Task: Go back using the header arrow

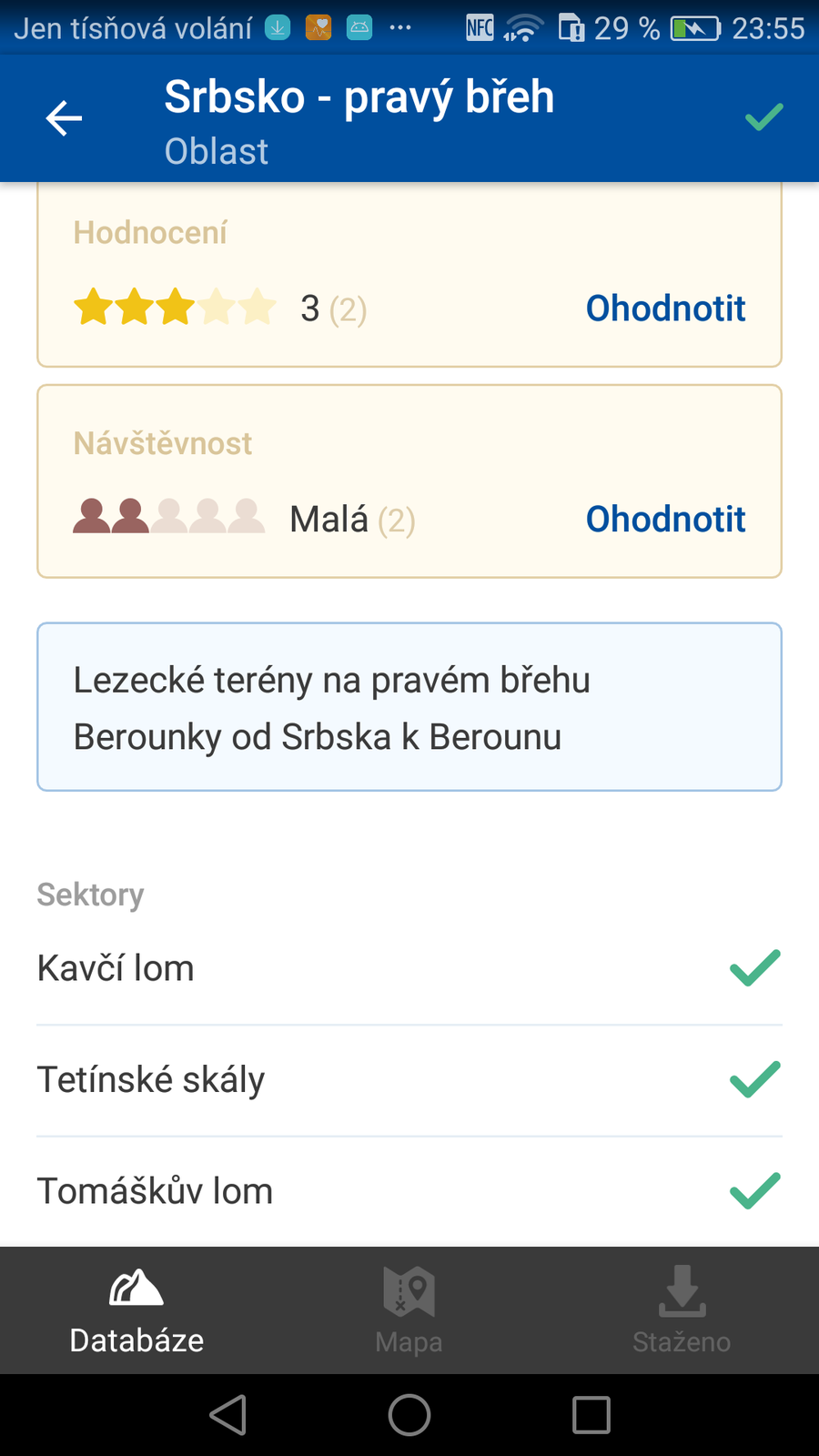Action: click(x=64, y=118)
